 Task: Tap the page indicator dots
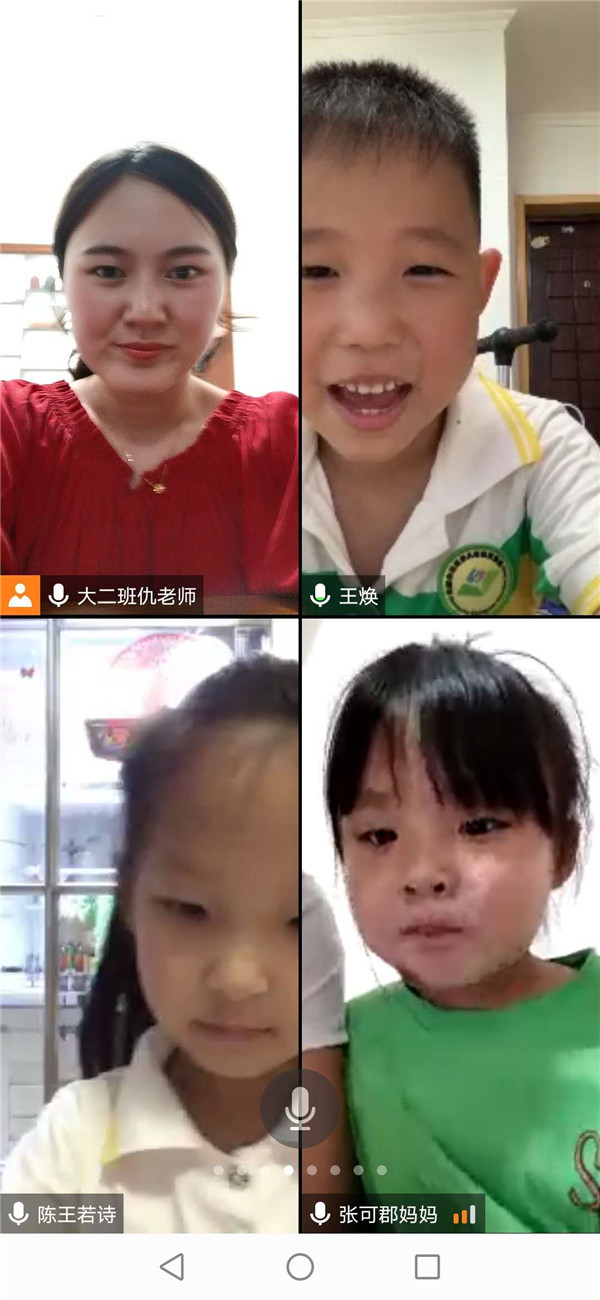pyautogui.click(x=300, y=1169)
